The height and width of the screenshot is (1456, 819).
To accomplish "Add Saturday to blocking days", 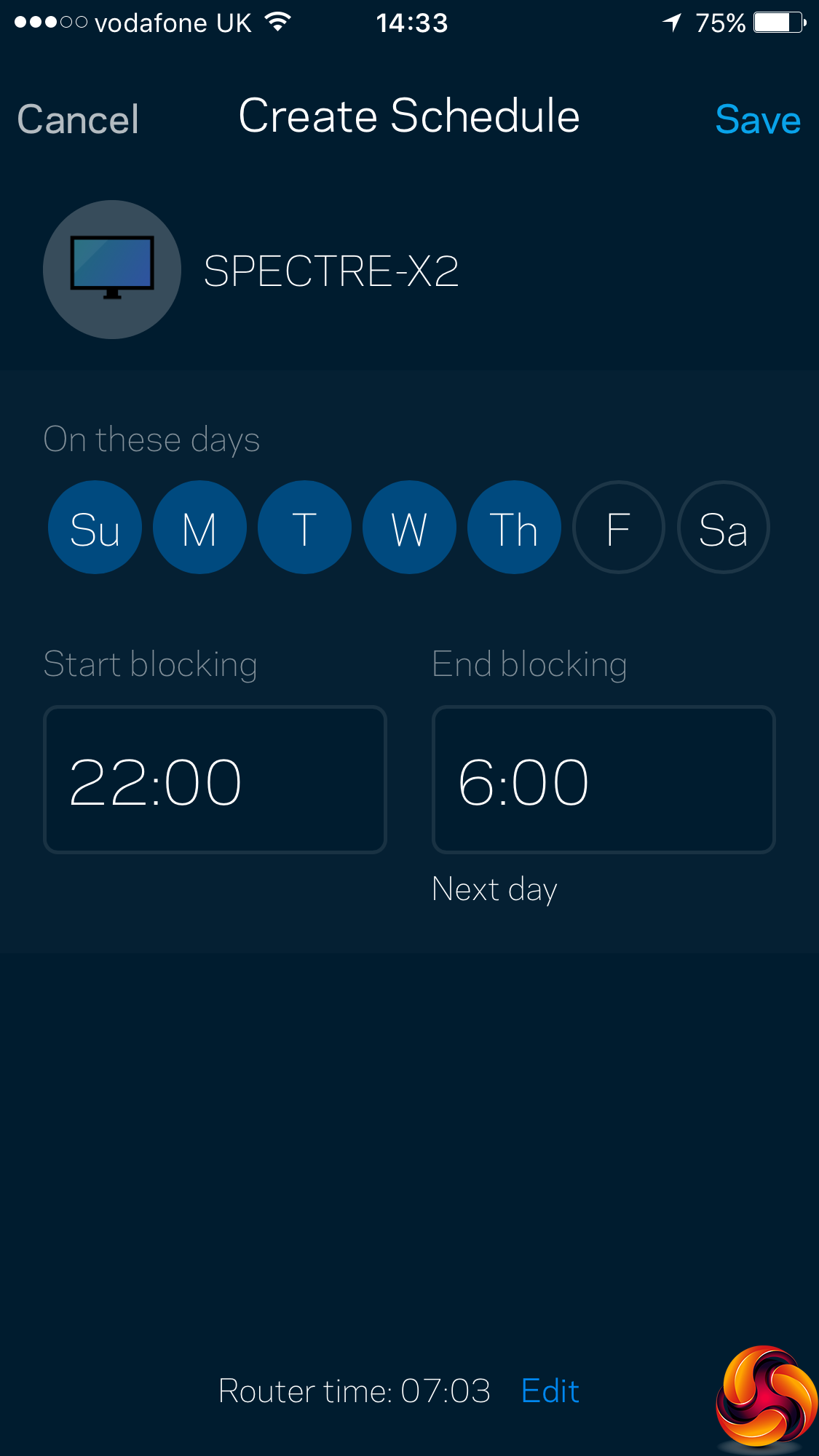I will coord(723,528).
